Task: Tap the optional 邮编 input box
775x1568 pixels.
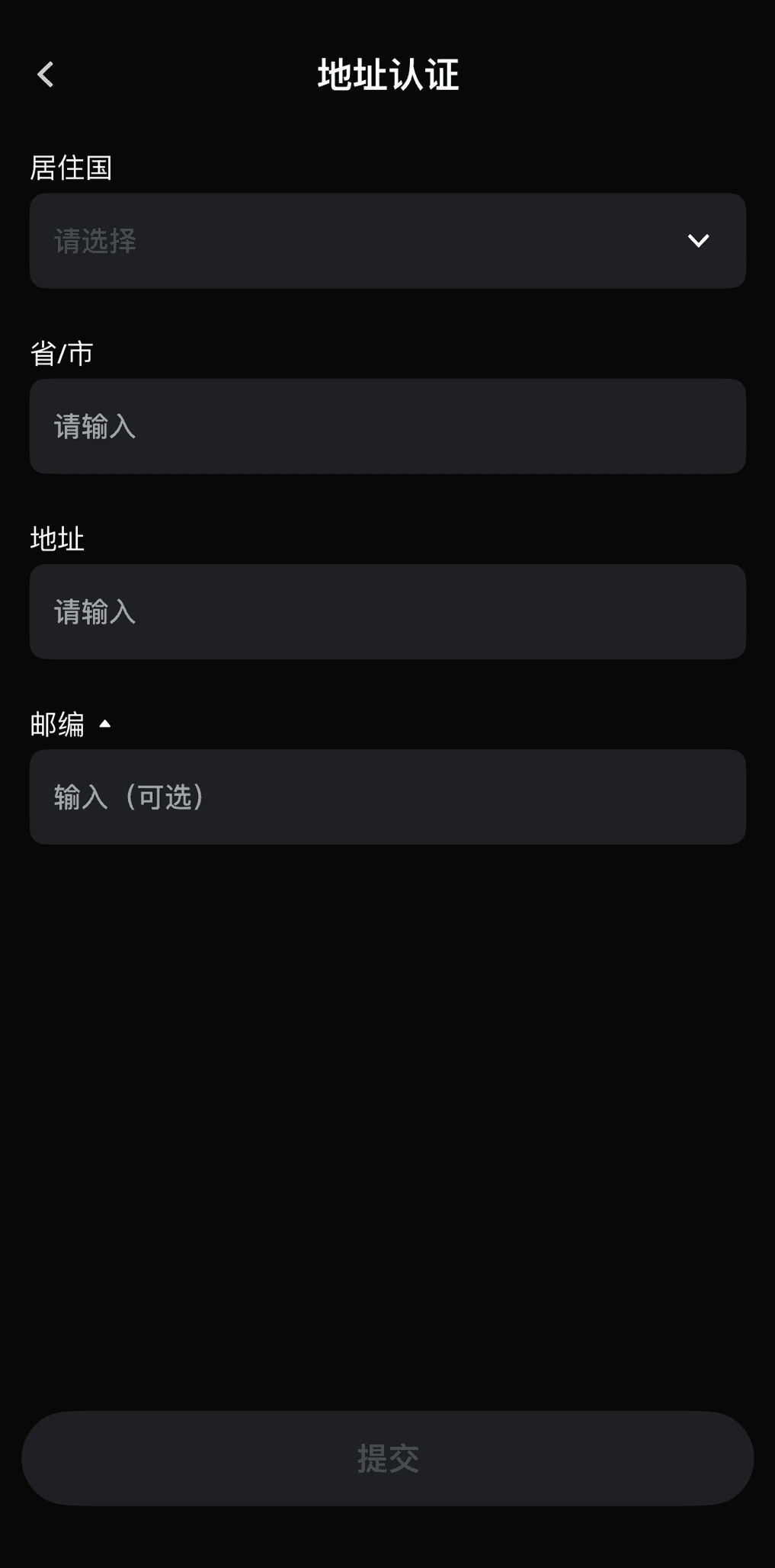Action: (388, 797)
